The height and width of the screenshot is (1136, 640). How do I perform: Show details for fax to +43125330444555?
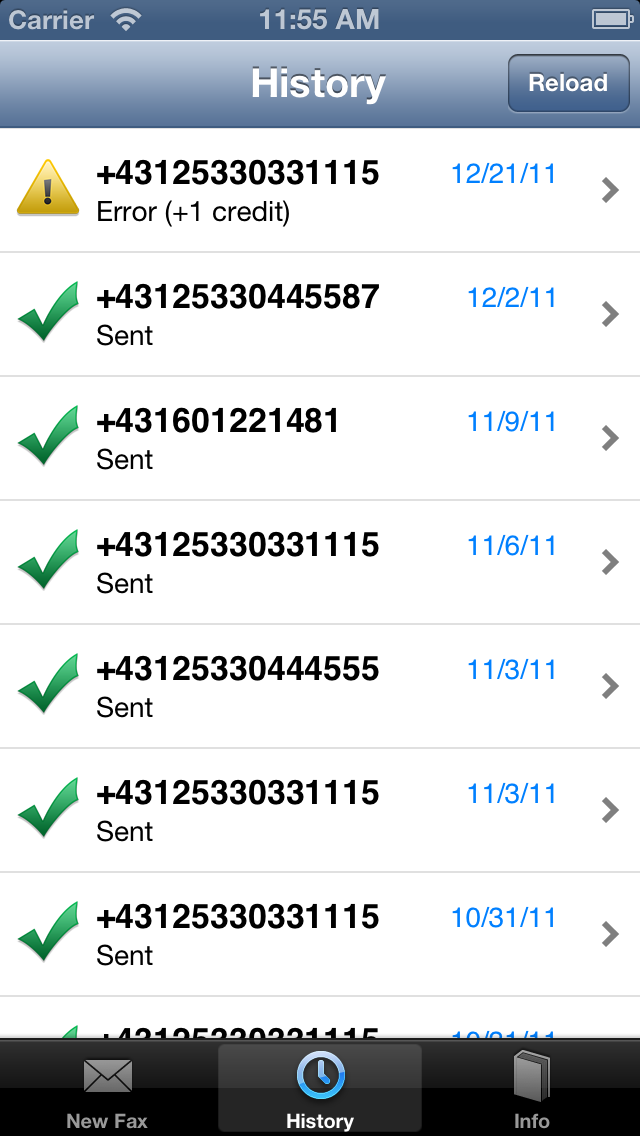point(320,686)
